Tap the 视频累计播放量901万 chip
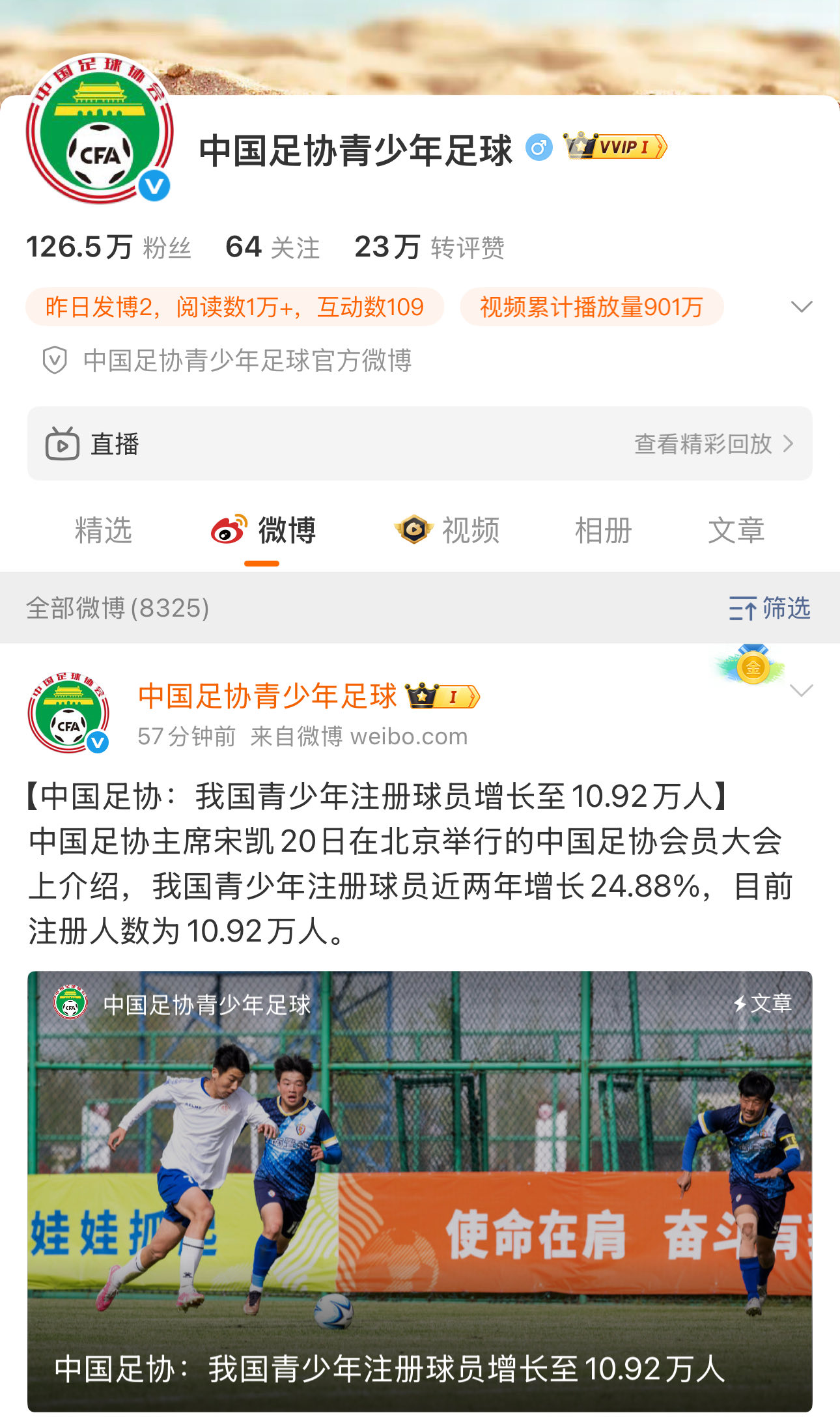Image resolution: width=840 pixels, height=1428 pixels. click(591, 307)
